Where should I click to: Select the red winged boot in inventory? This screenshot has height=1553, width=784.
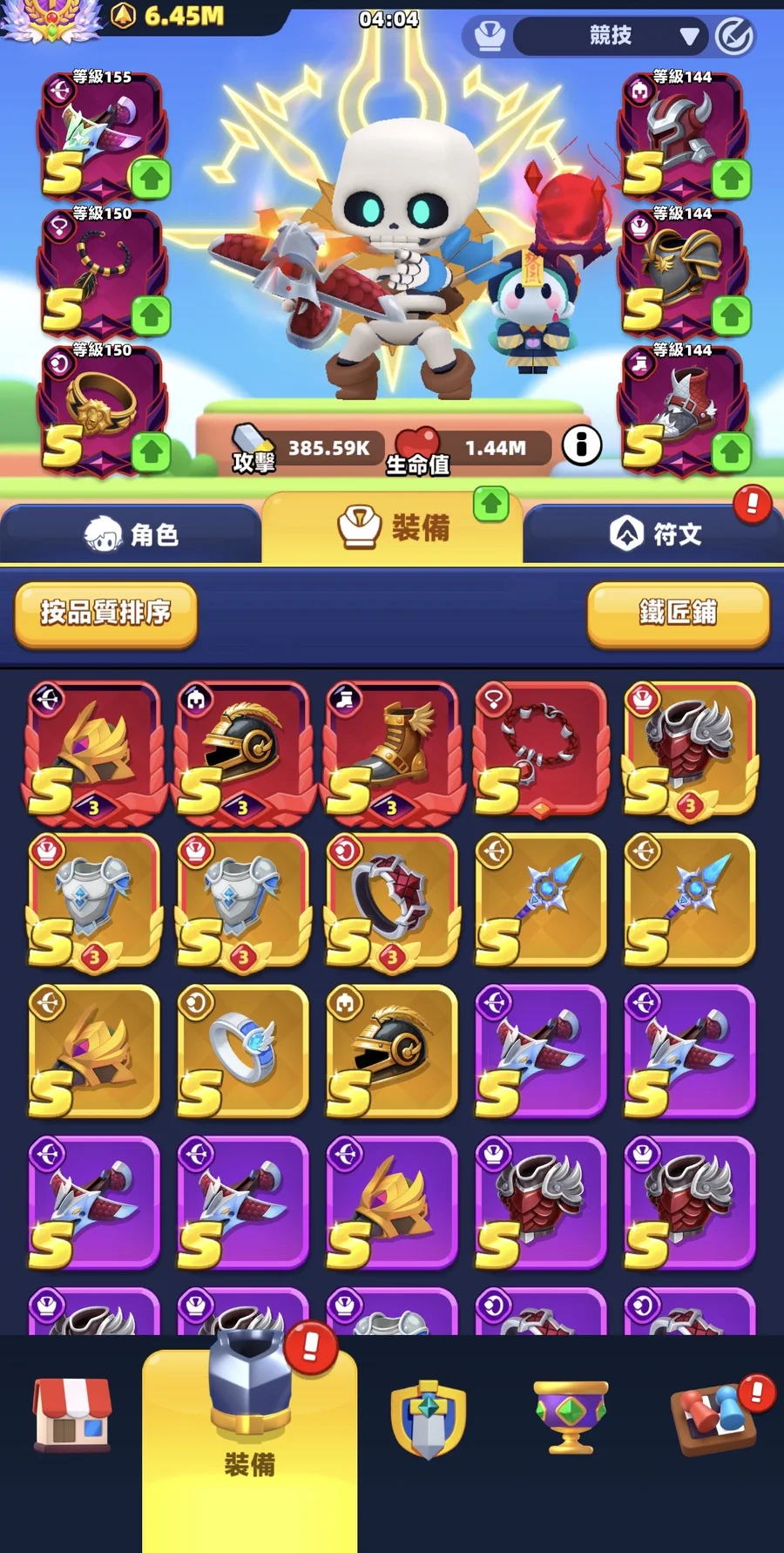point(392,749)
